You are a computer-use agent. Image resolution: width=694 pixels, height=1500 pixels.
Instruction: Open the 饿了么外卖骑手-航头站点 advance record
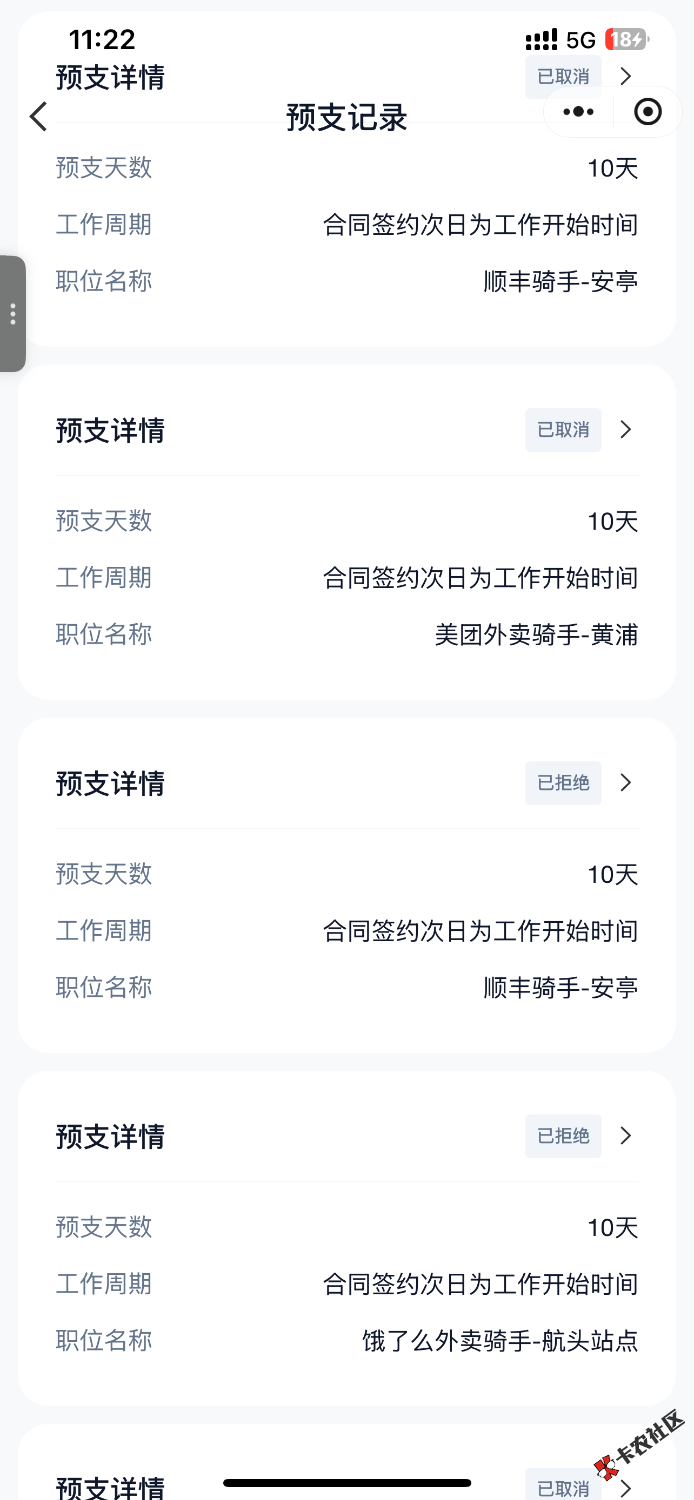click(626, 1136)
